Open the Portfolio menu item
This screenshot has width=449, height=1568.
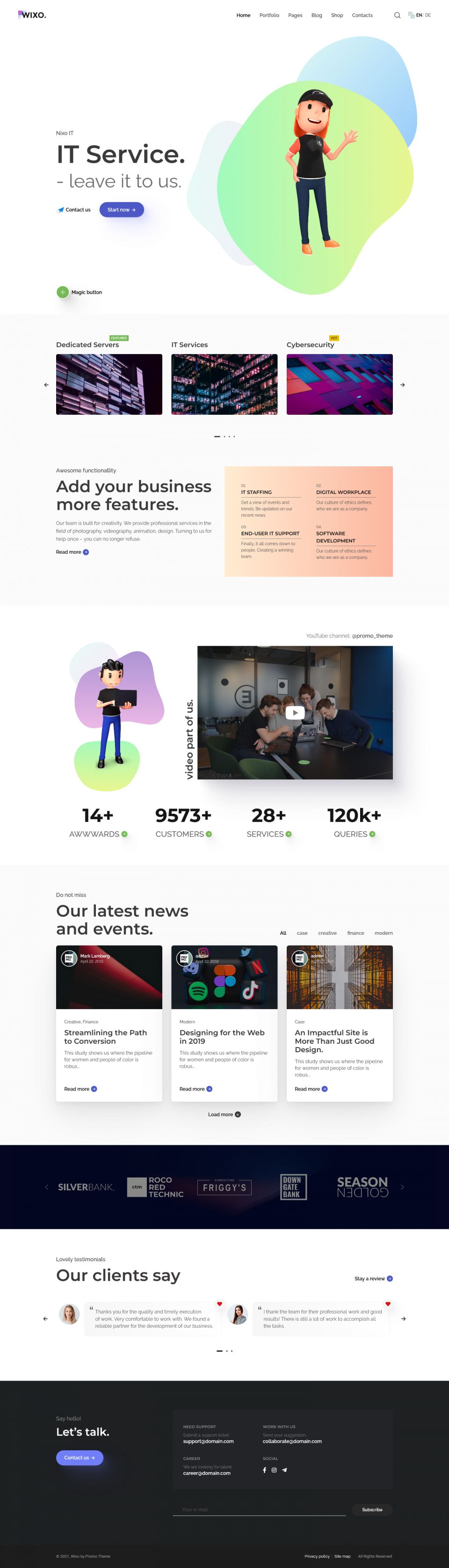click(269, 15)
